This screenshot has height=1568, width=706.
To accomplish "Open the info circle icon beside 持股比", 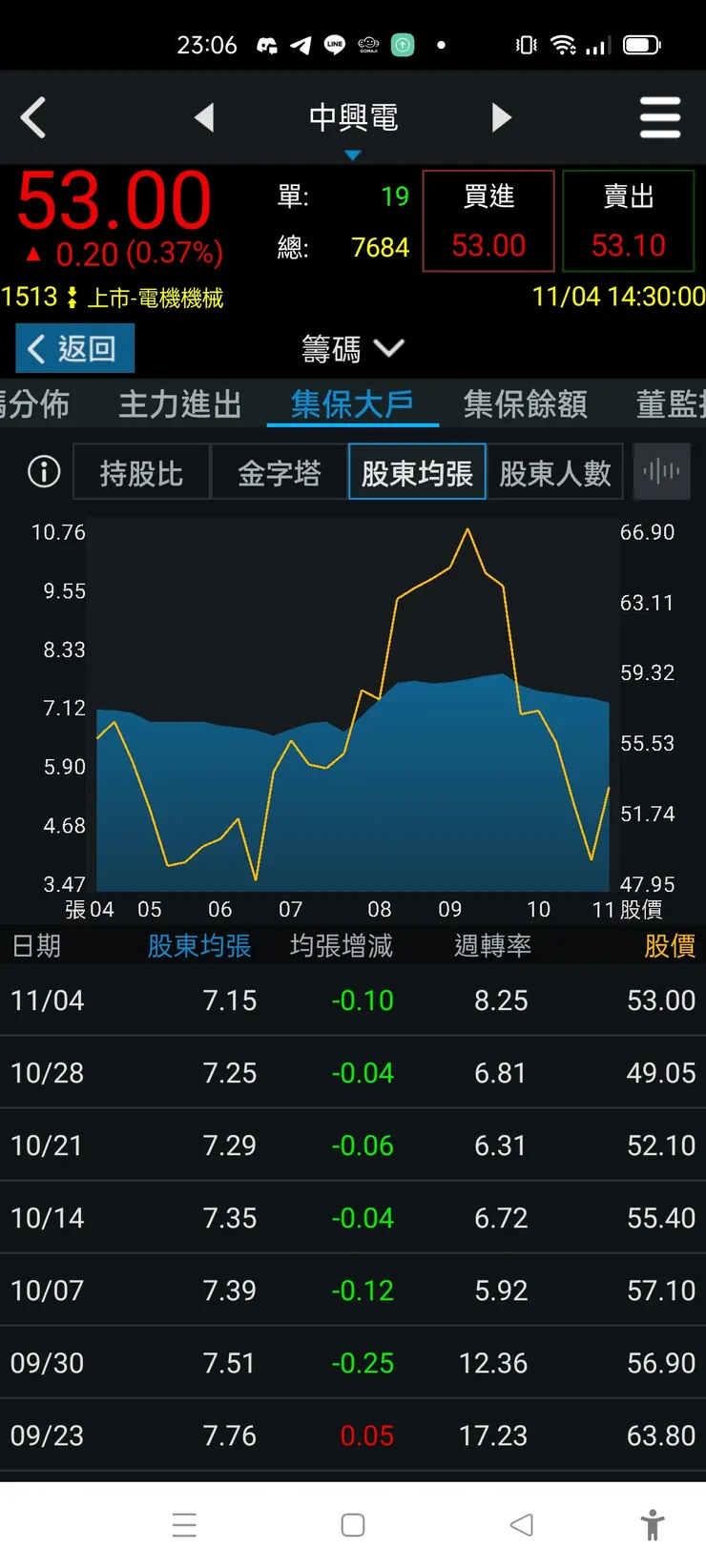I will (x=42, y=471).
